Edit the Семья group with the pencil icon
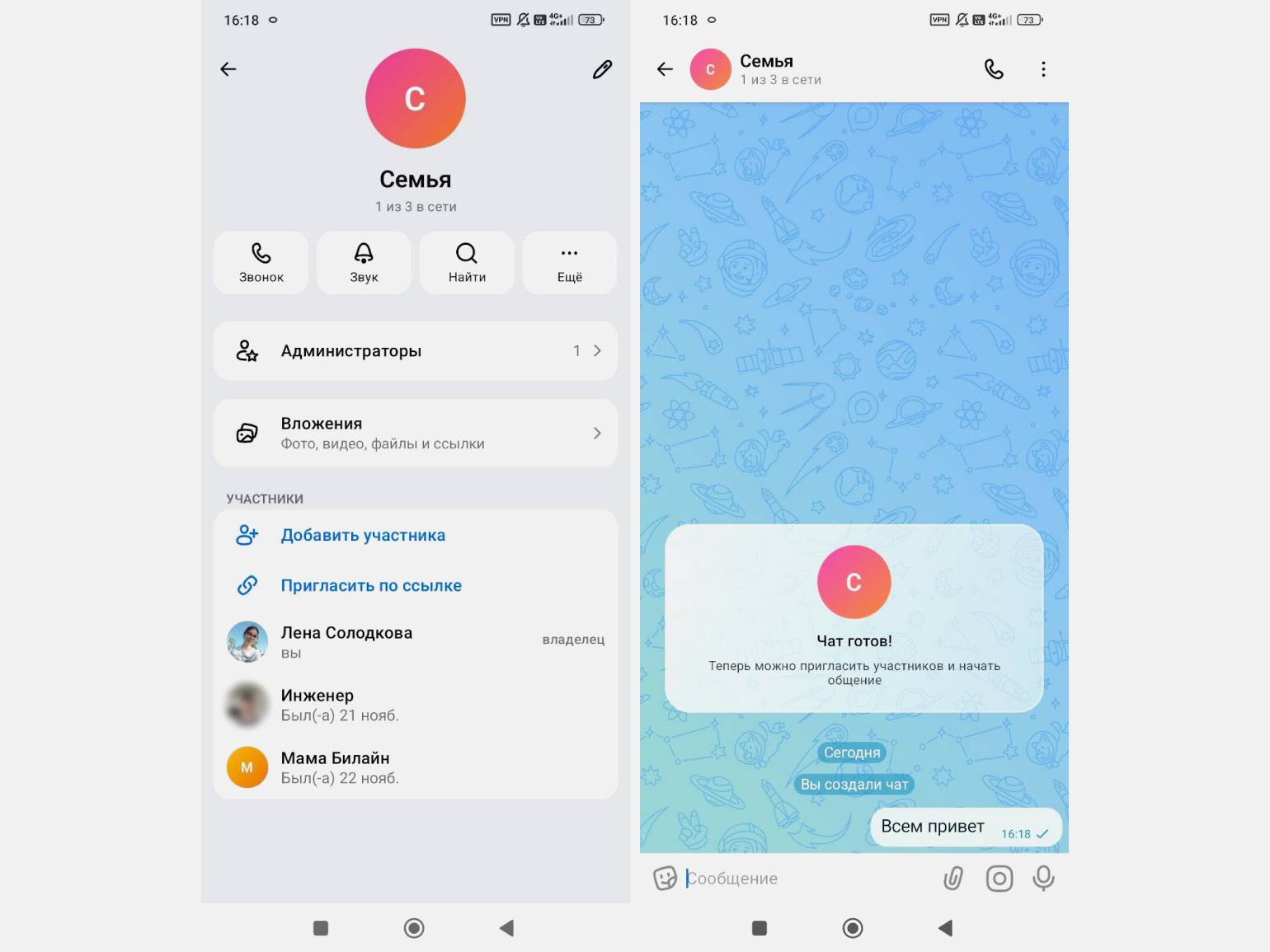This screenshot has height=952, width=1270. click(x=602, y=70)
